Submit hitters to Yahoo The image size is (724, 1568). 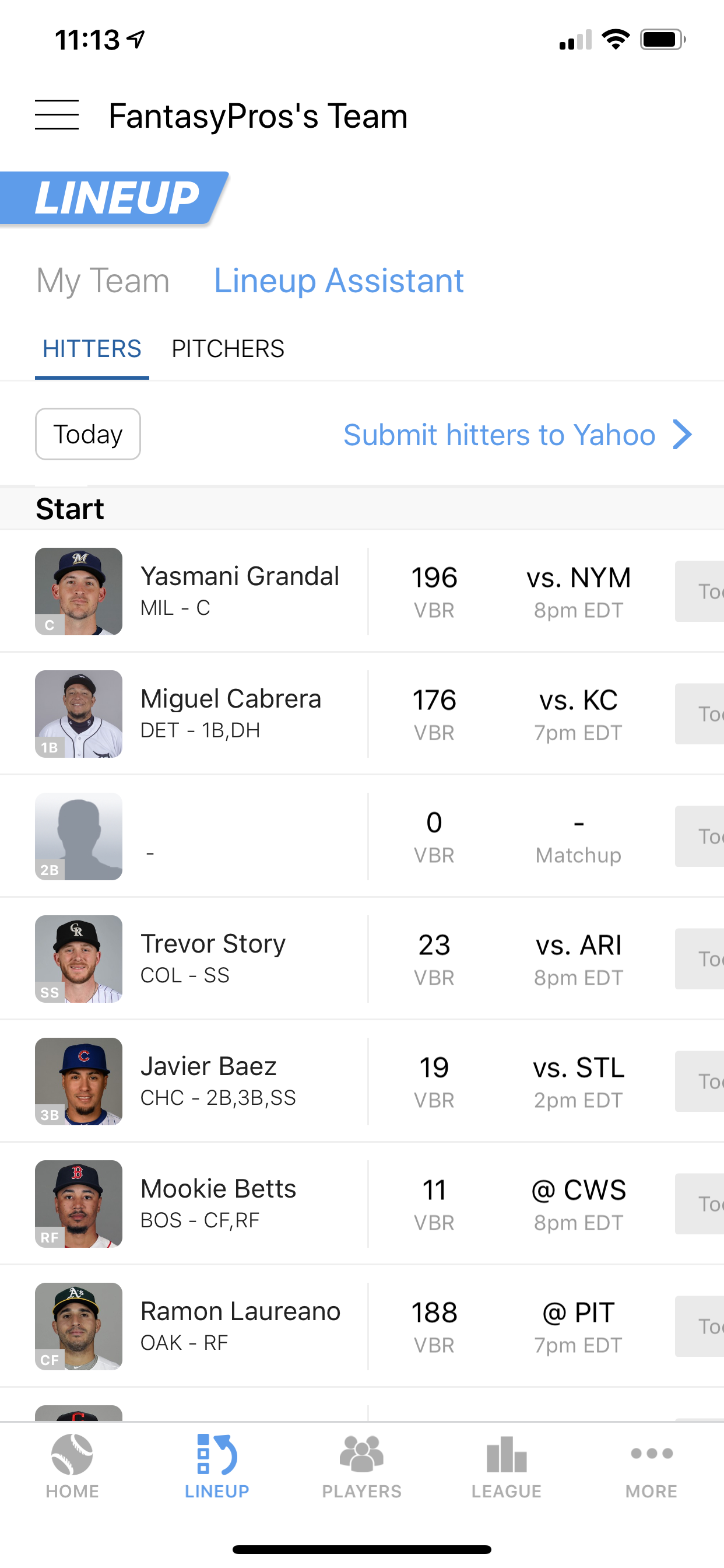click(x=517, y=435)
